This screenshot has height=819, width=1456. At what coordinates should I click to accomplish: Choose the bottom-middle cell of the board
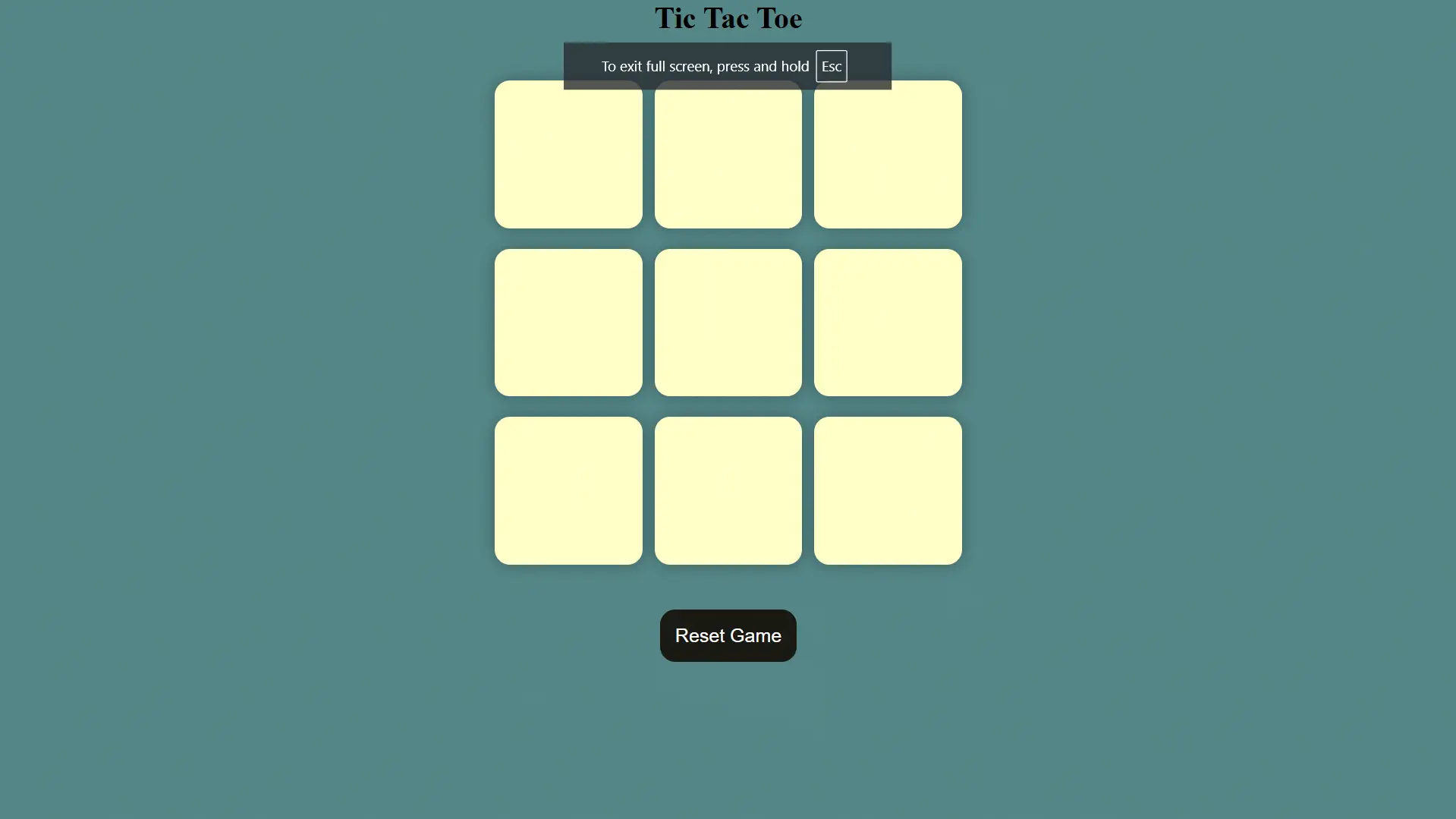728,490
